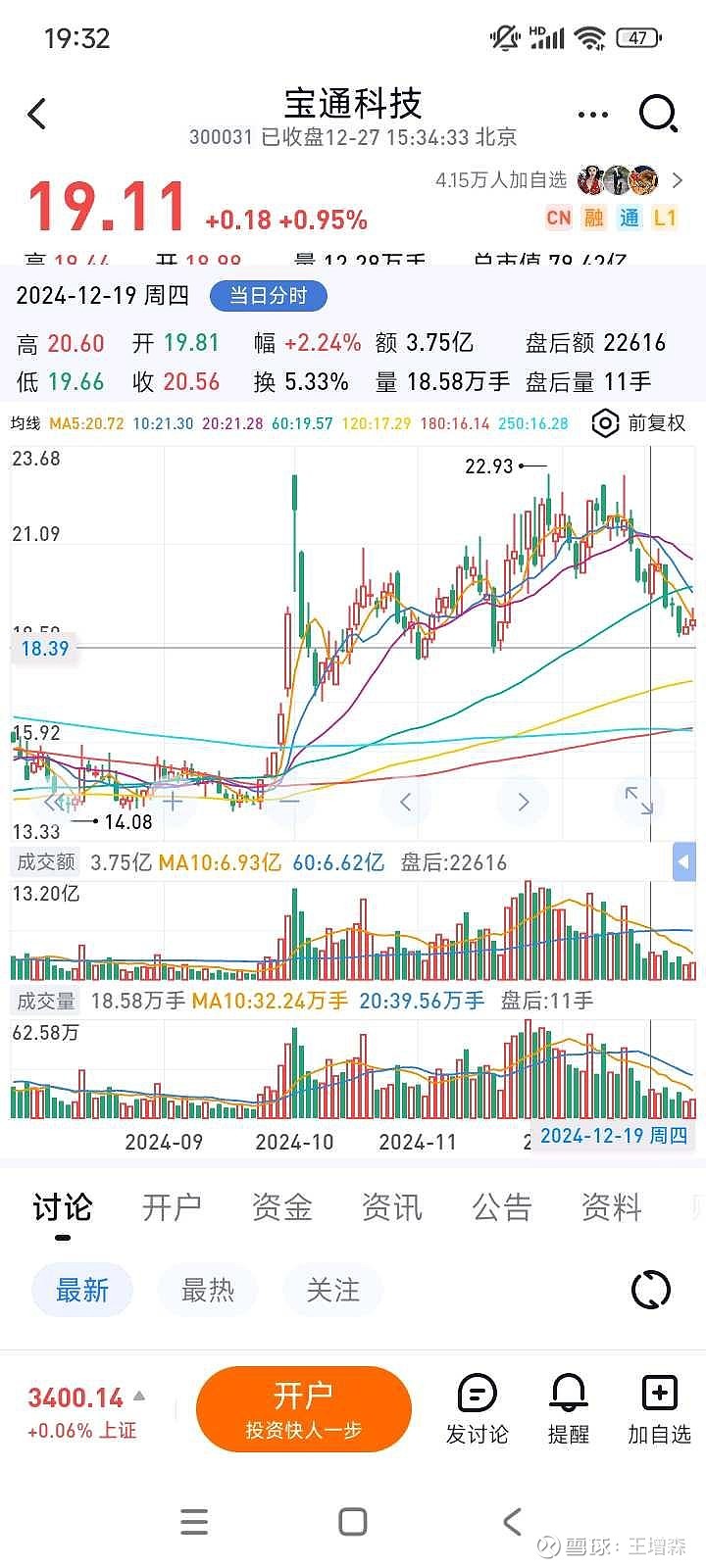Move chart cursor to previous day
706x1568 pixels.
coord(405,802)
